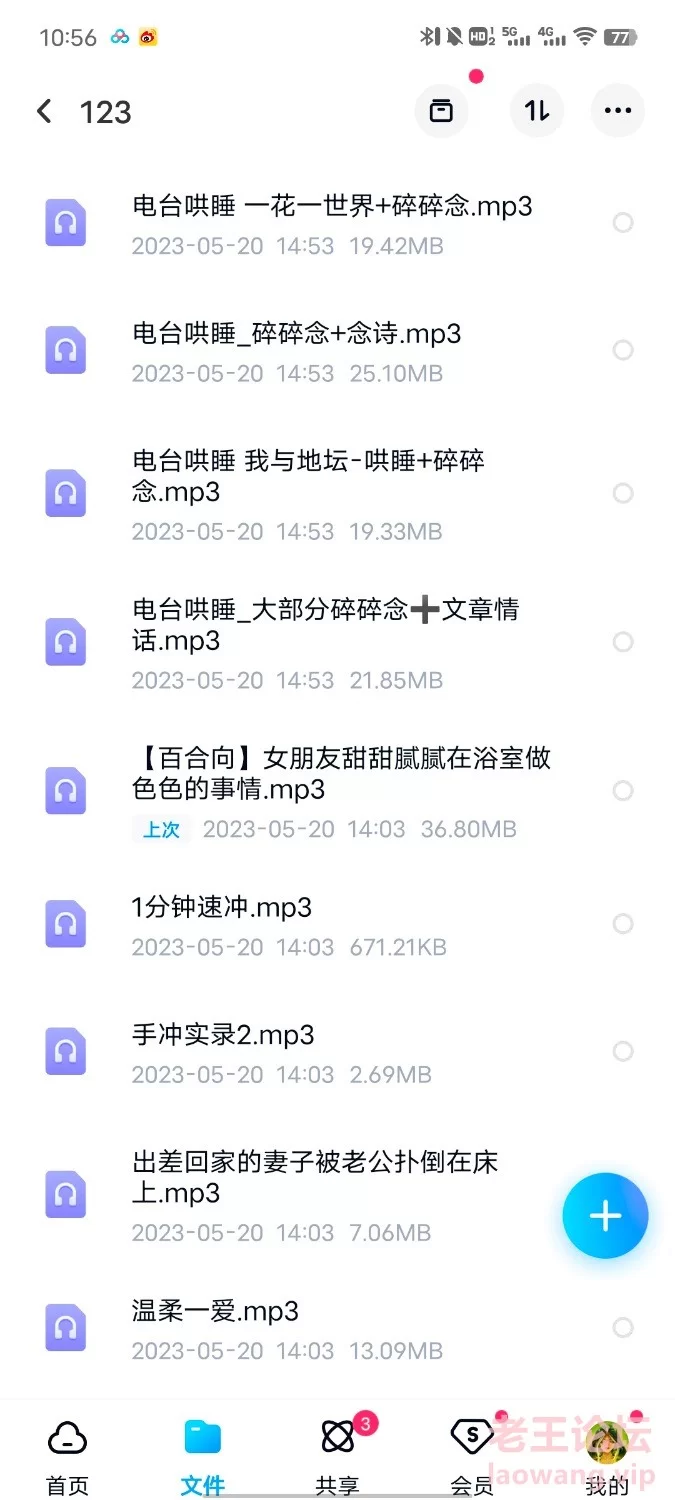The width and height of the screenshot is (675, 1500).
Task: Switch to the 首页 tab
Action: click(x=67, y=1456)
